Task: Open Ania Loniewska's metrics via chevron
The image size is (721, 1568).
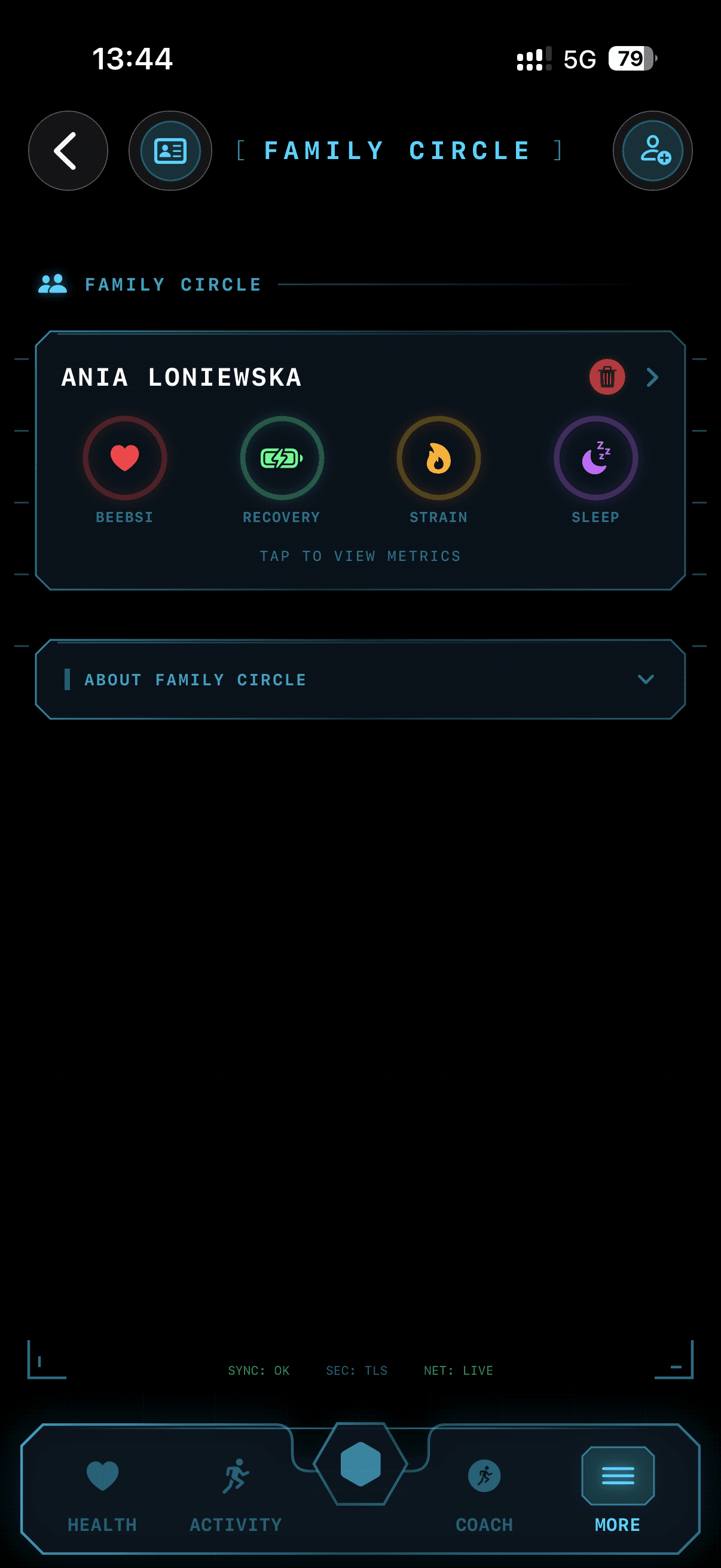Action: coord(652,377)
